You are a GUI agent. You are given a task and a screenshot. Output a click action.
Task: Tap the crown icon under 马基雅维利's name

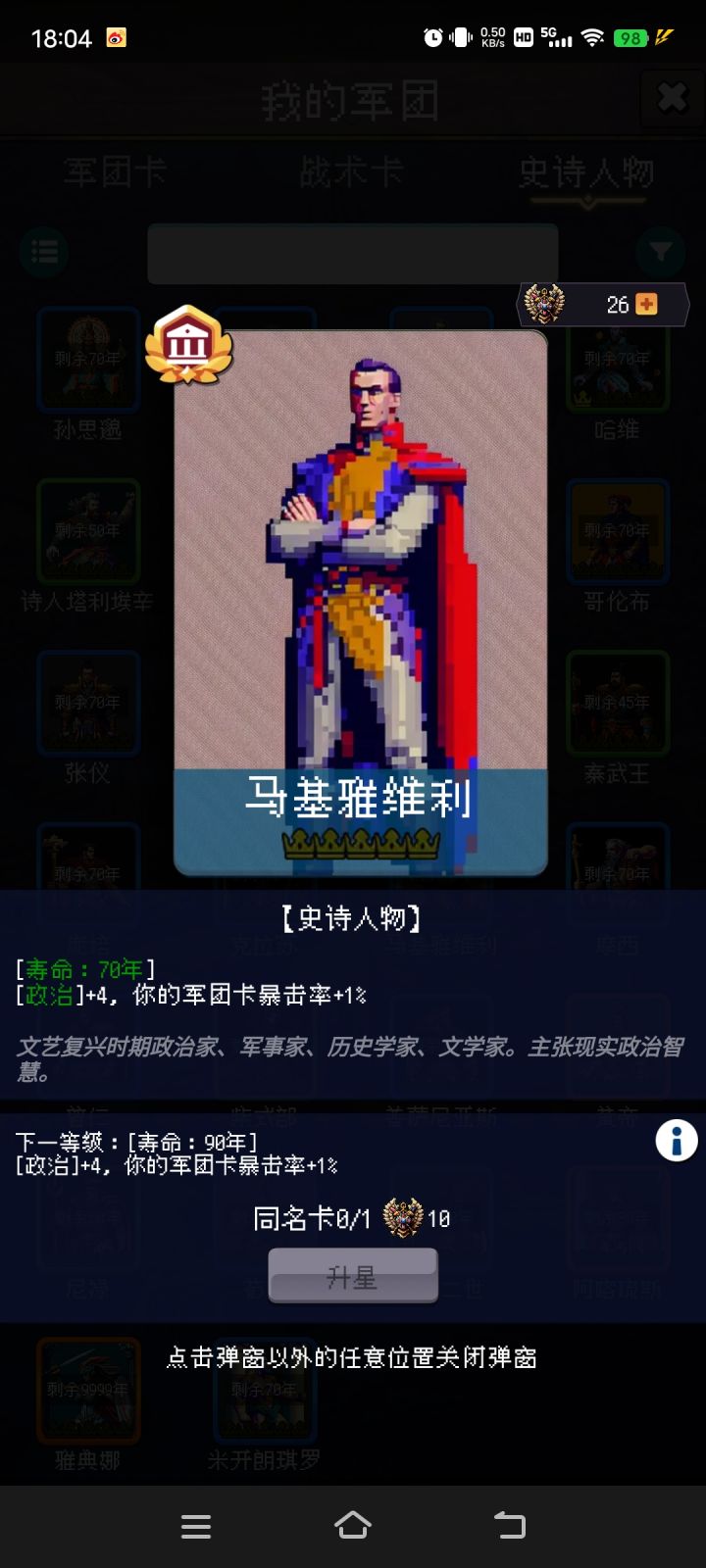coord(360,845)
